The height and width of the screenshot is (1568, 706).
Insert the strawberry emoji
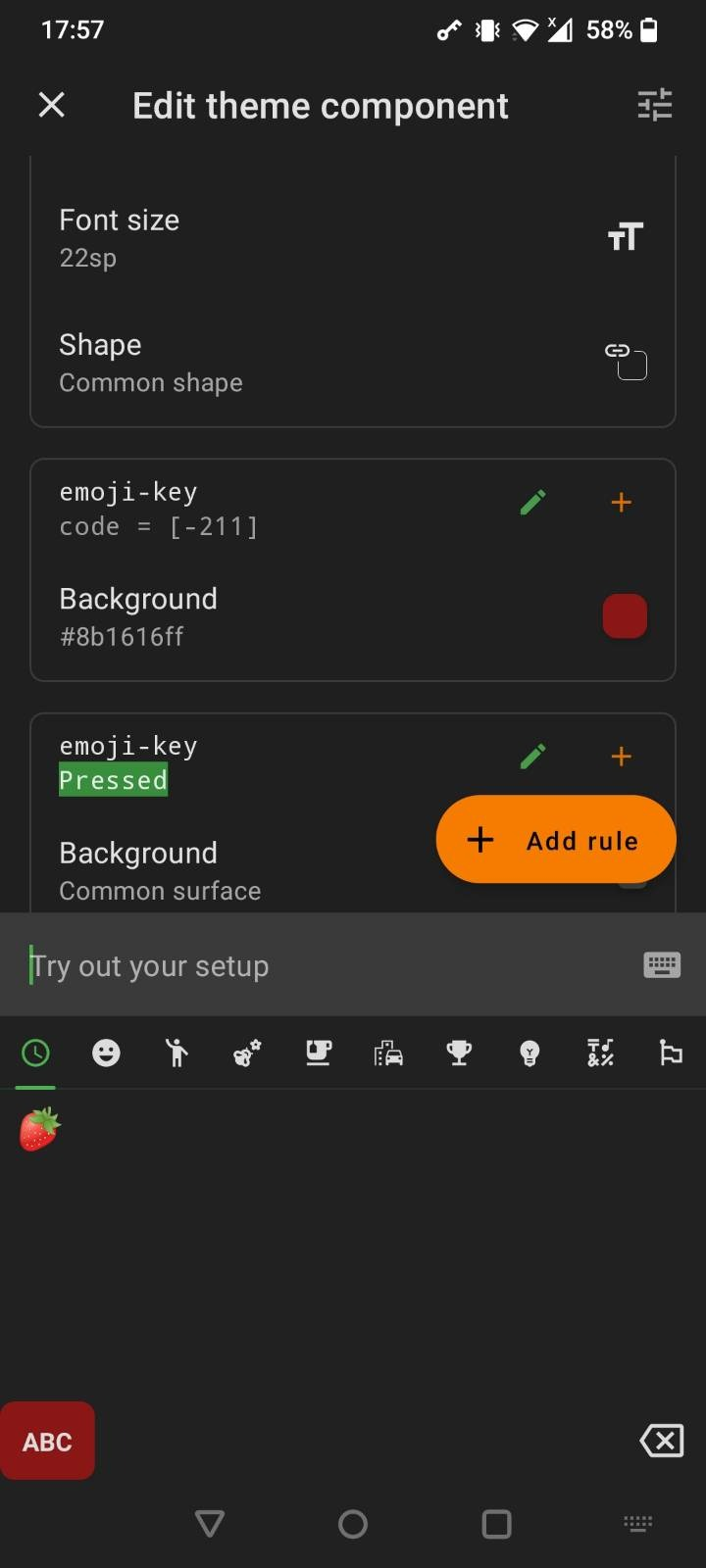click(40, 1129)
